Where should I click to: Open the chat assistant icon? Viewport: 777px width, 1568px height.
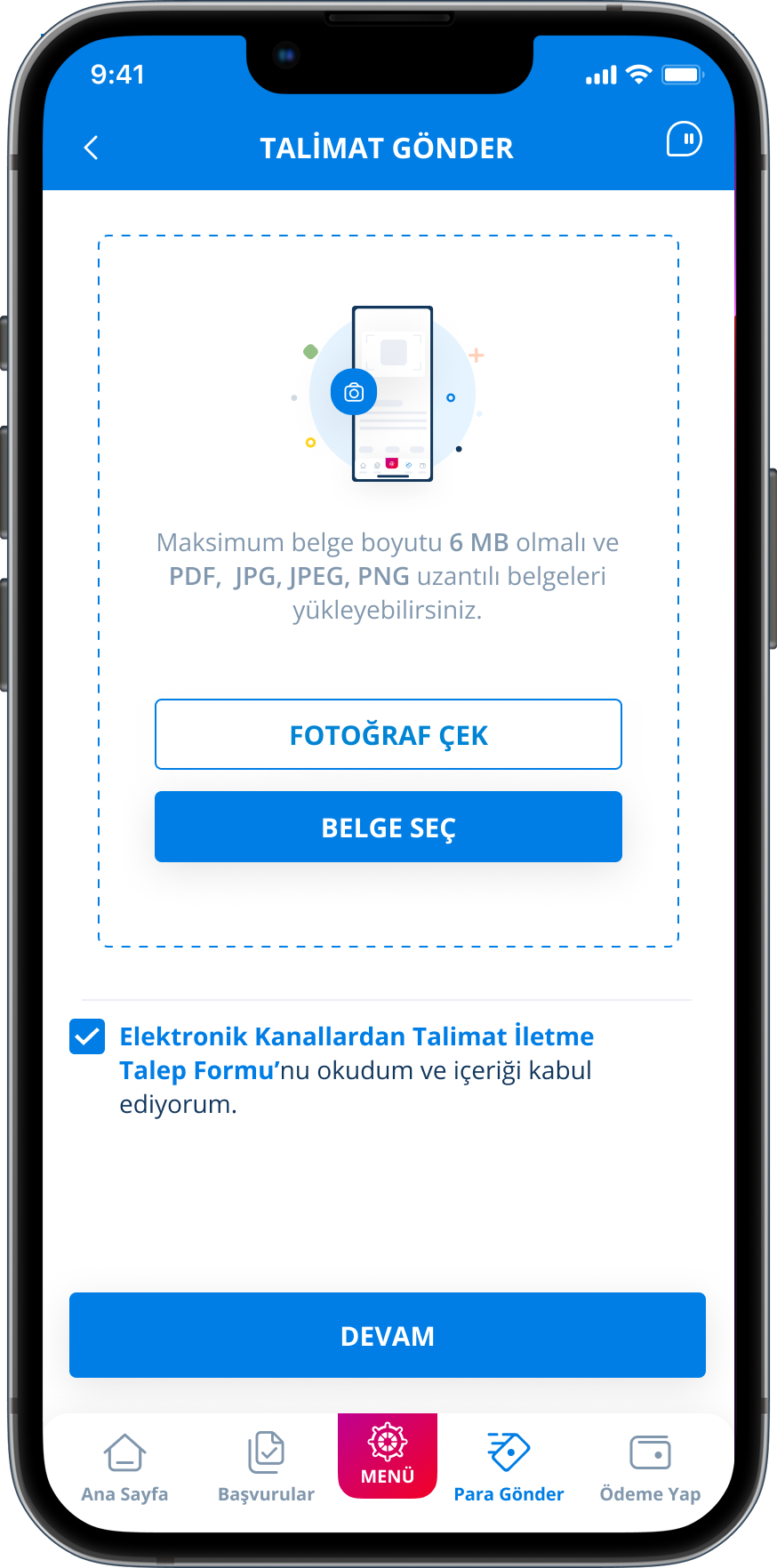pos(684,140)
